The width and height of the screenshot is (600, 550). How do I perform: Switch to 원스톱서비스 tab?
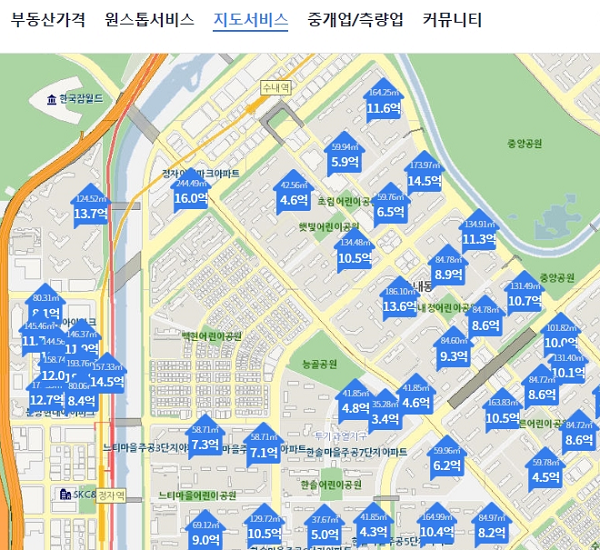pyautogui.click(x=149, y=19)
